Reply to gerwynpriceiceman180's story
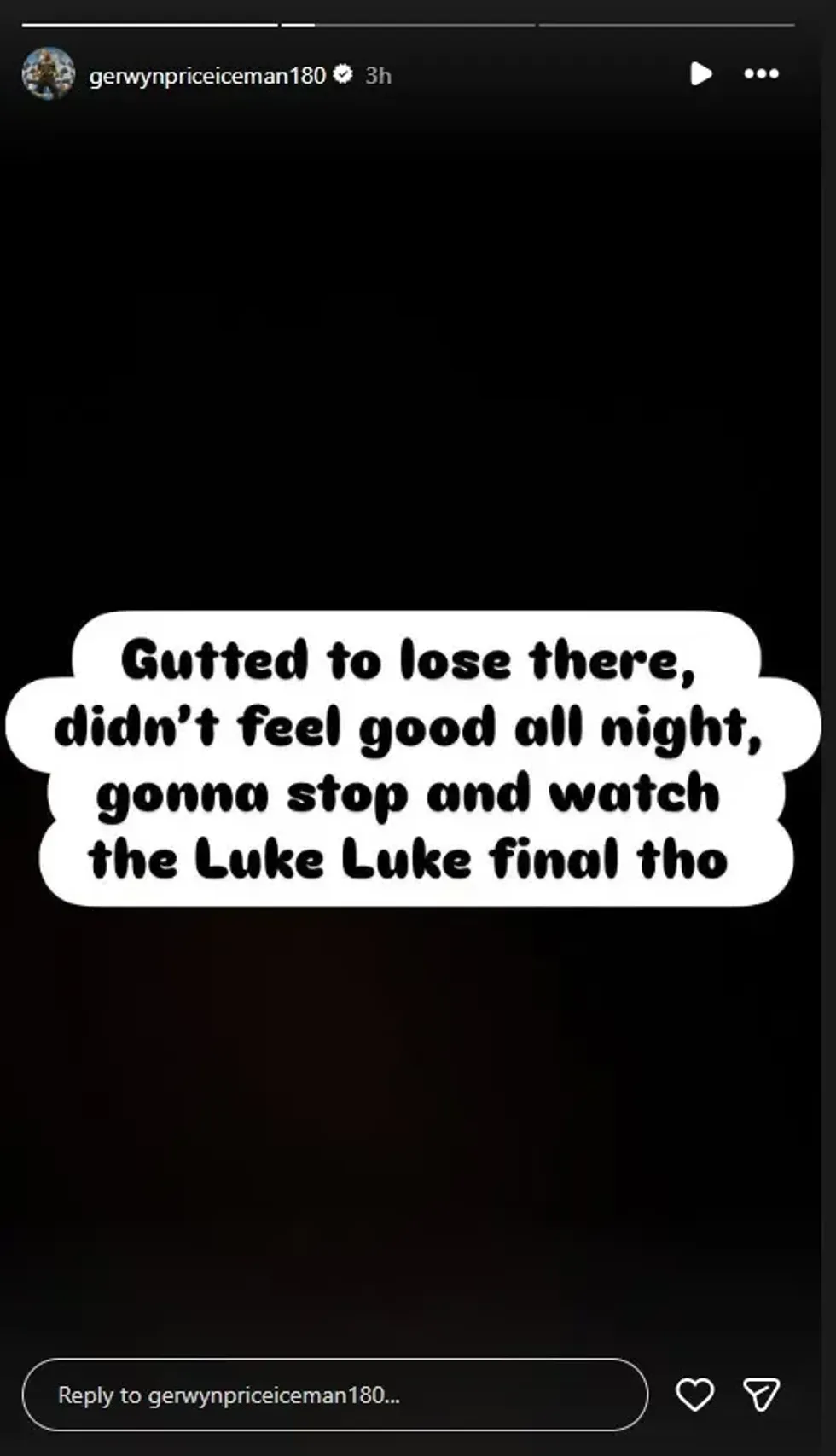 pos(334,1395)
